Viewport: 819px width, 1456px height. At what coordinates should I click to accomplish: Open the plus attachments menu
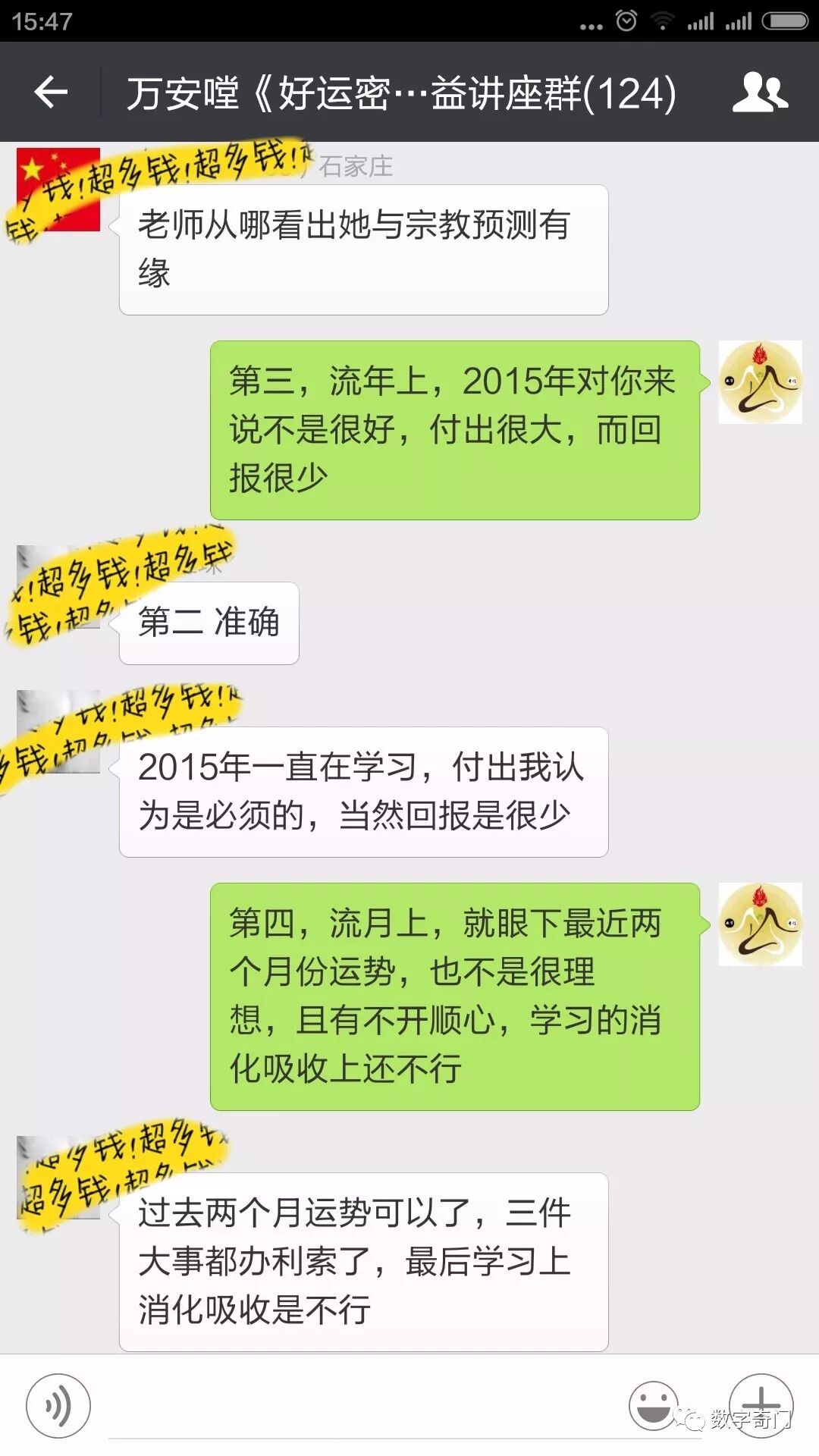point(761,1404)
